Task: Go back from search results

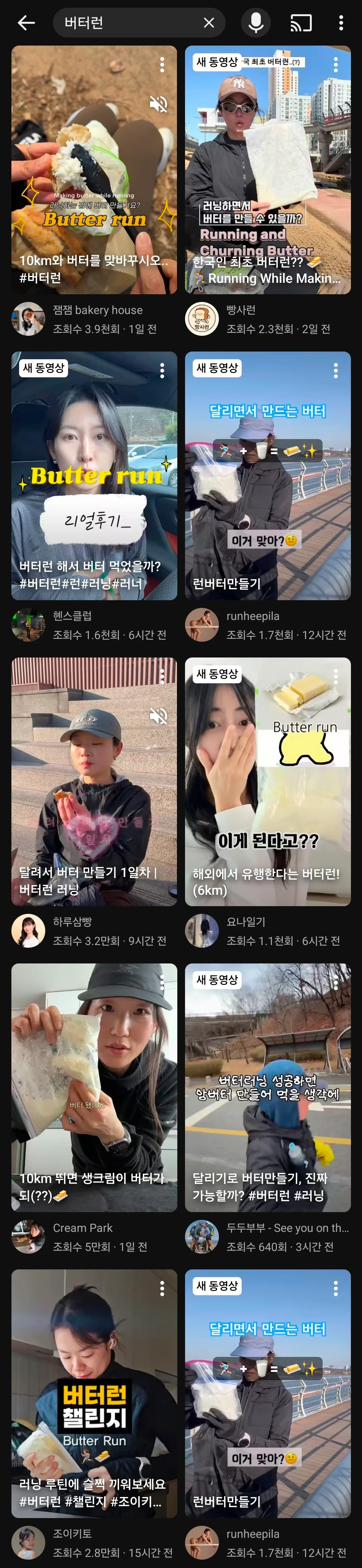Action: click(26, 23)
